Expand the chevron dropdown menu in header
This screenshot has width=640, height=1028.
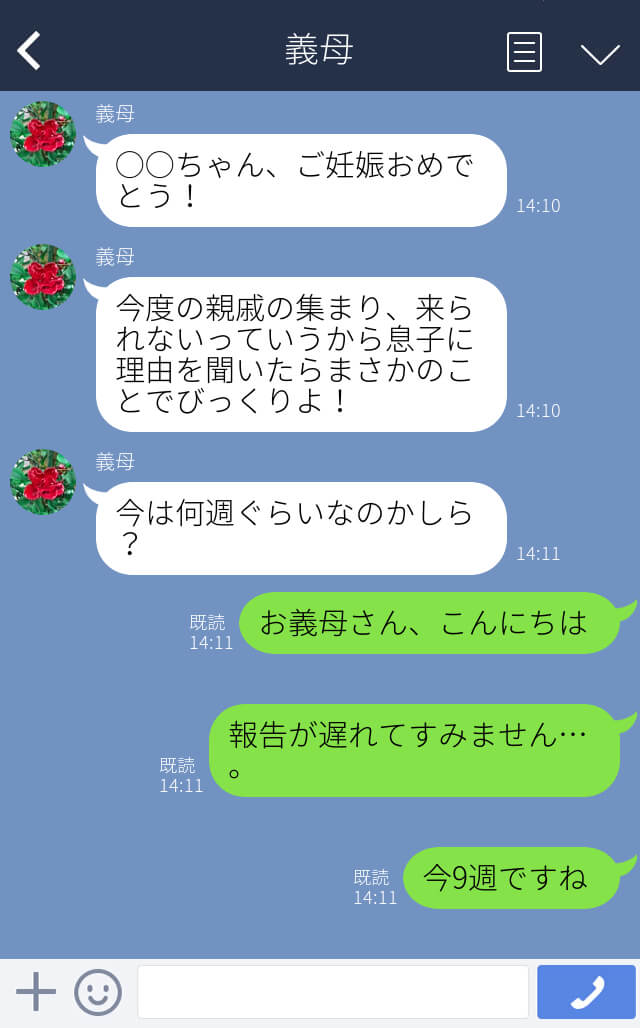coord(600,54)
